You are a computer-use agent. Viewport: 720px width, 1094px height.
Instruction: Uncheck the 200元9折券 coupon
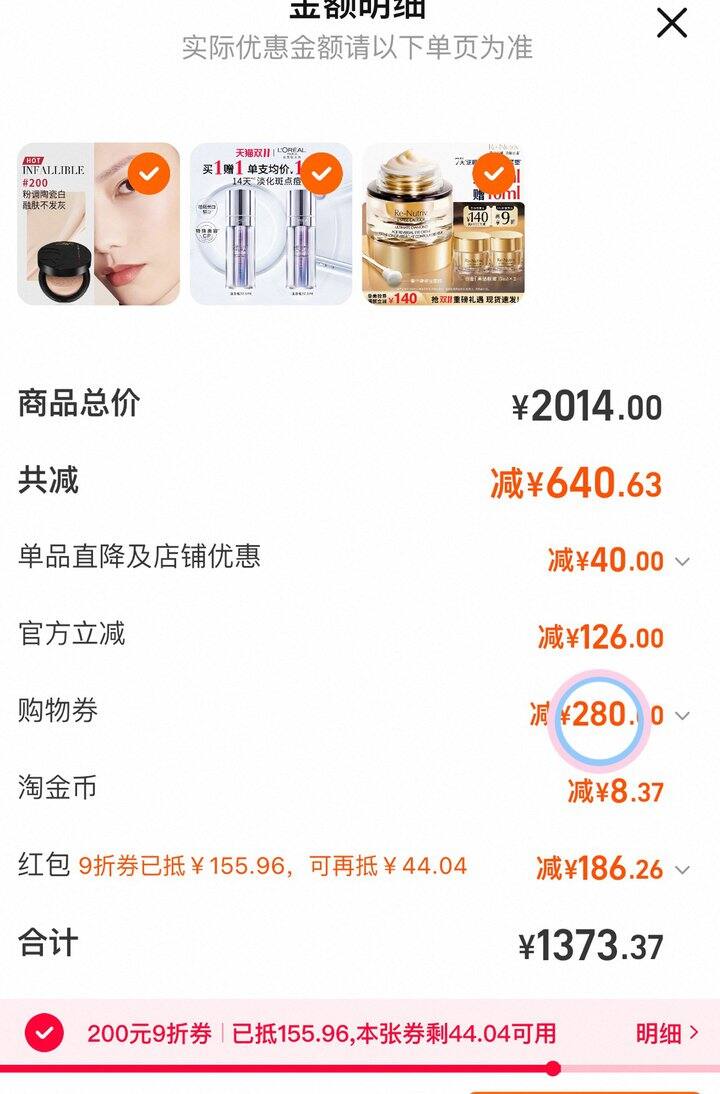click(44, 1033)
